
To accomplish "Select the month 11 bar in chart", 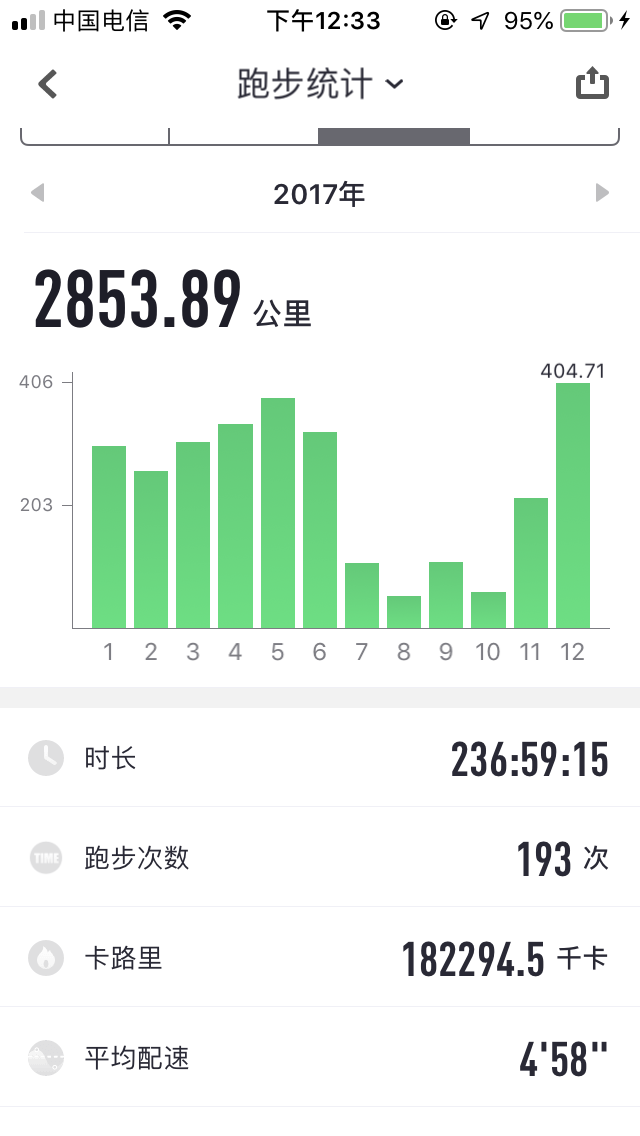I will tap(531, 563).
